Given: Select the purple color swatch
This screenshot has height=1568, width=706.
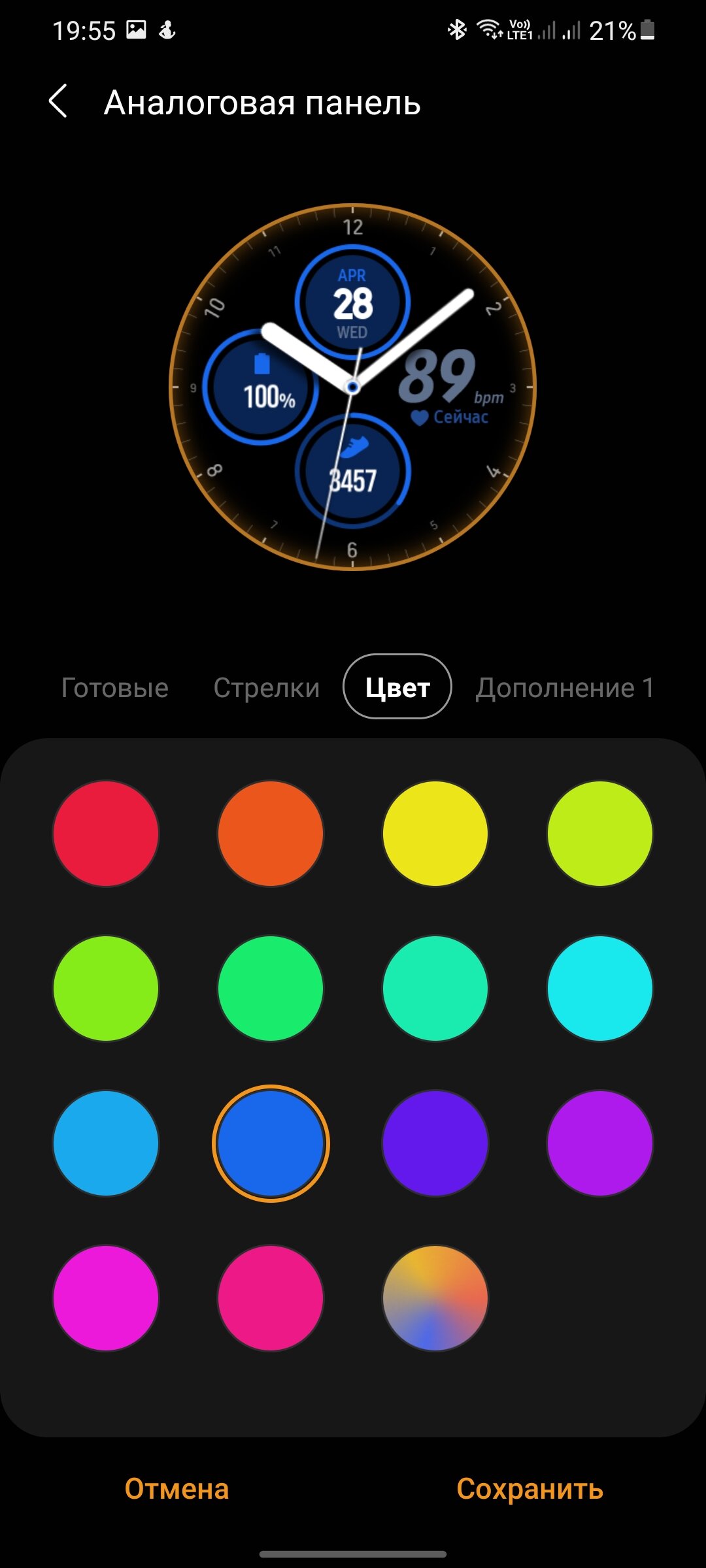Looking at the screenshot, I should (x=600, y=1143).
